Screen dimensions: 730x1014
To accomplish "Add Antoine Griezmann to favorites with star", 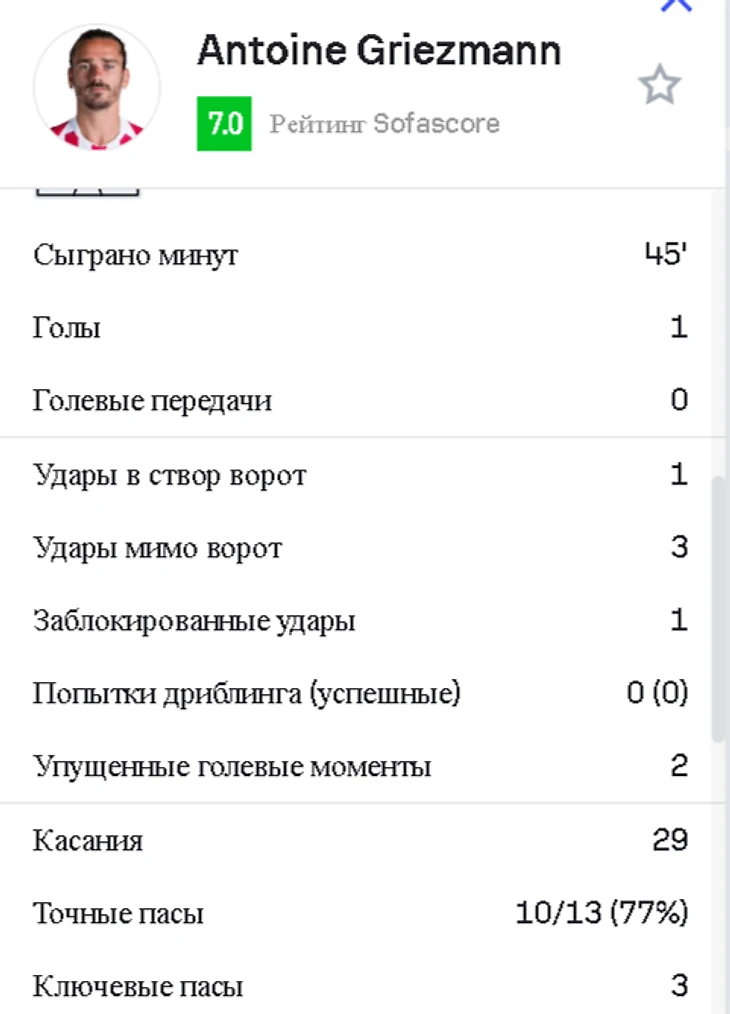I will pos(659,87).
